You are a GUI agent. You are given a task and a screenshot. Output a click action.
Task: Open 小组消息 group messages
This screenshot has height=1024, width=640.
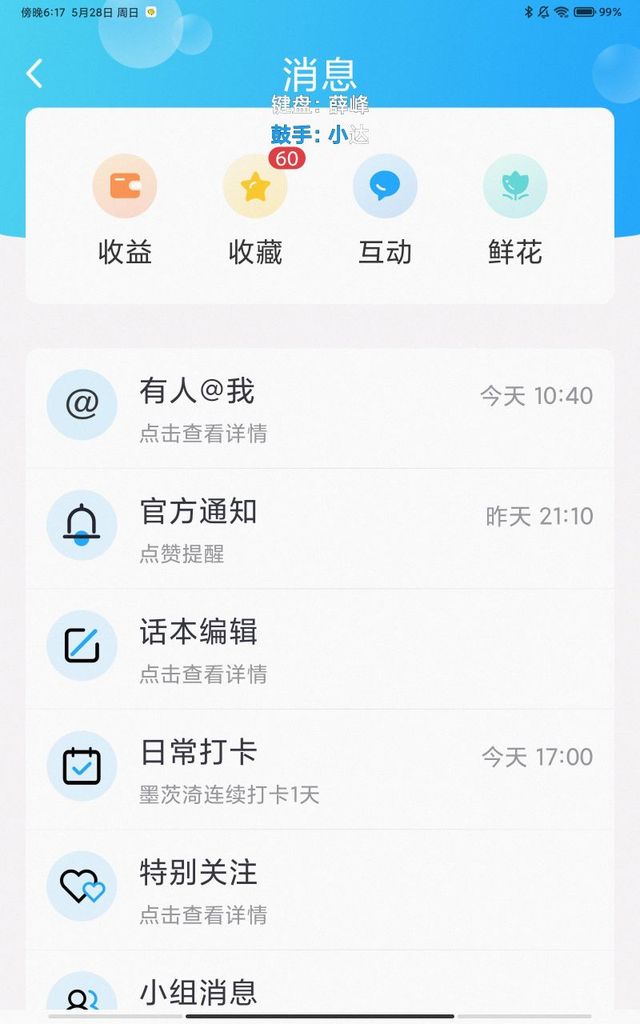(320, 983)
